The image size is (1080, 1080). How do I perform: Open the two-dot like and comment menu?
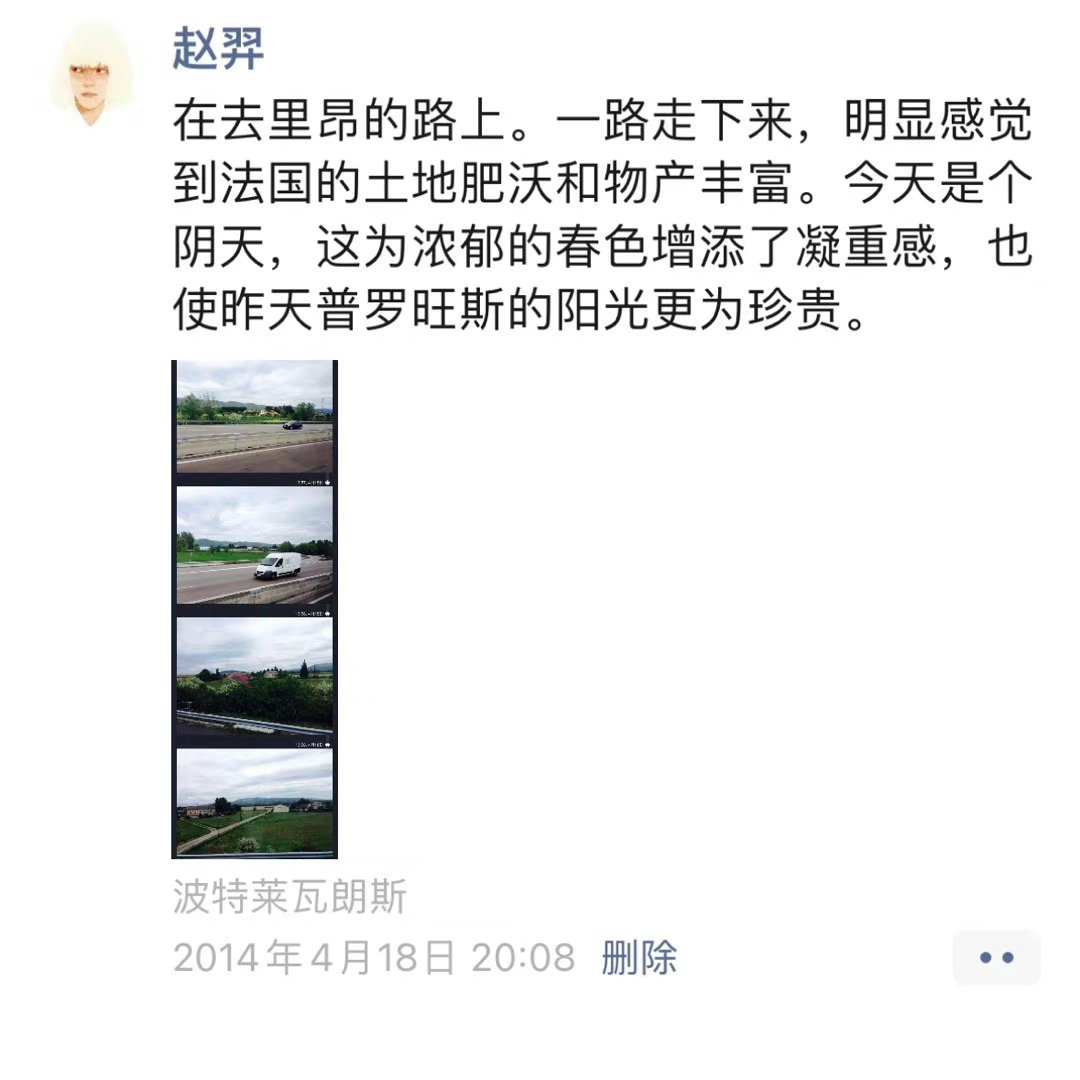[996, 957]
